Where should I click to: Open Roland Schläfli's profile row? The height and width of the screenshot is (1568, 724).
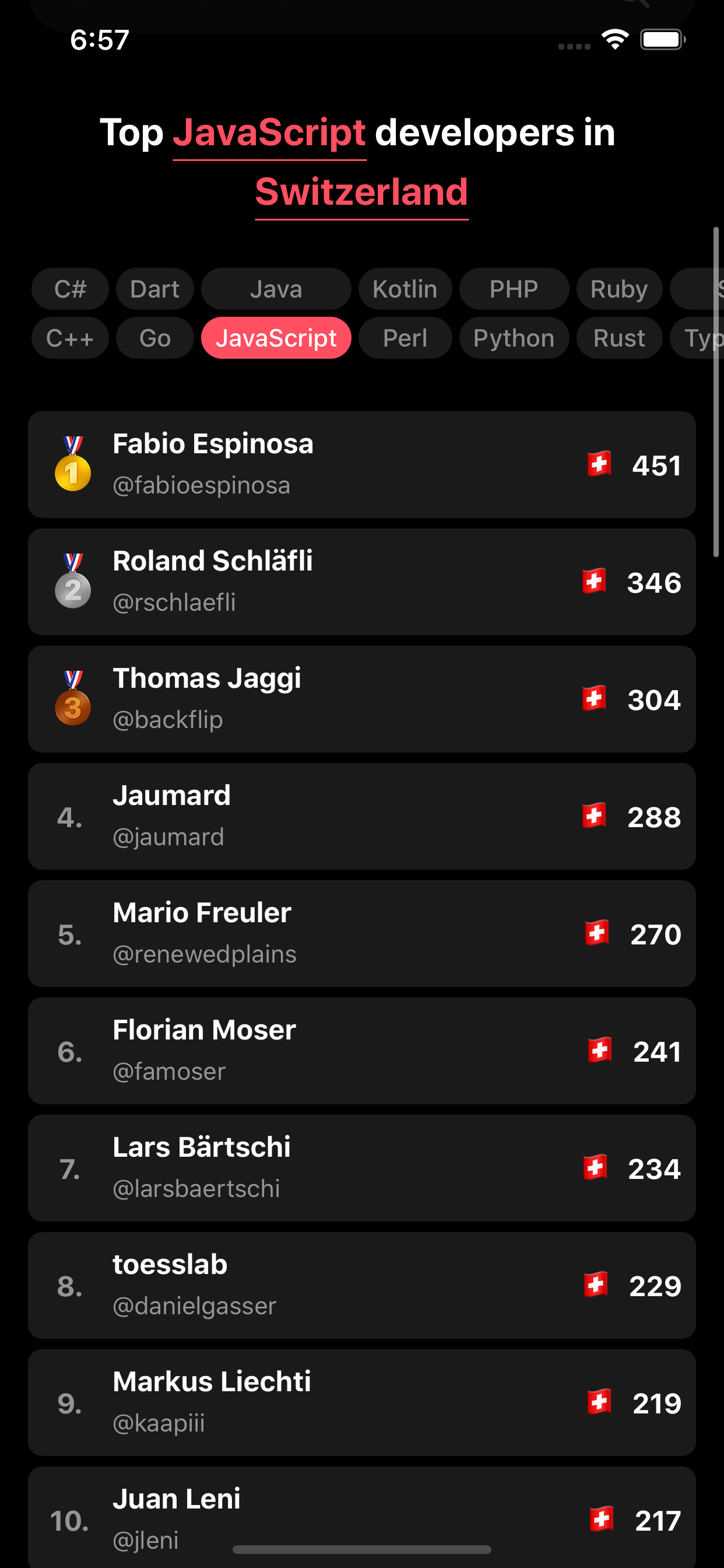pos(362,582)
